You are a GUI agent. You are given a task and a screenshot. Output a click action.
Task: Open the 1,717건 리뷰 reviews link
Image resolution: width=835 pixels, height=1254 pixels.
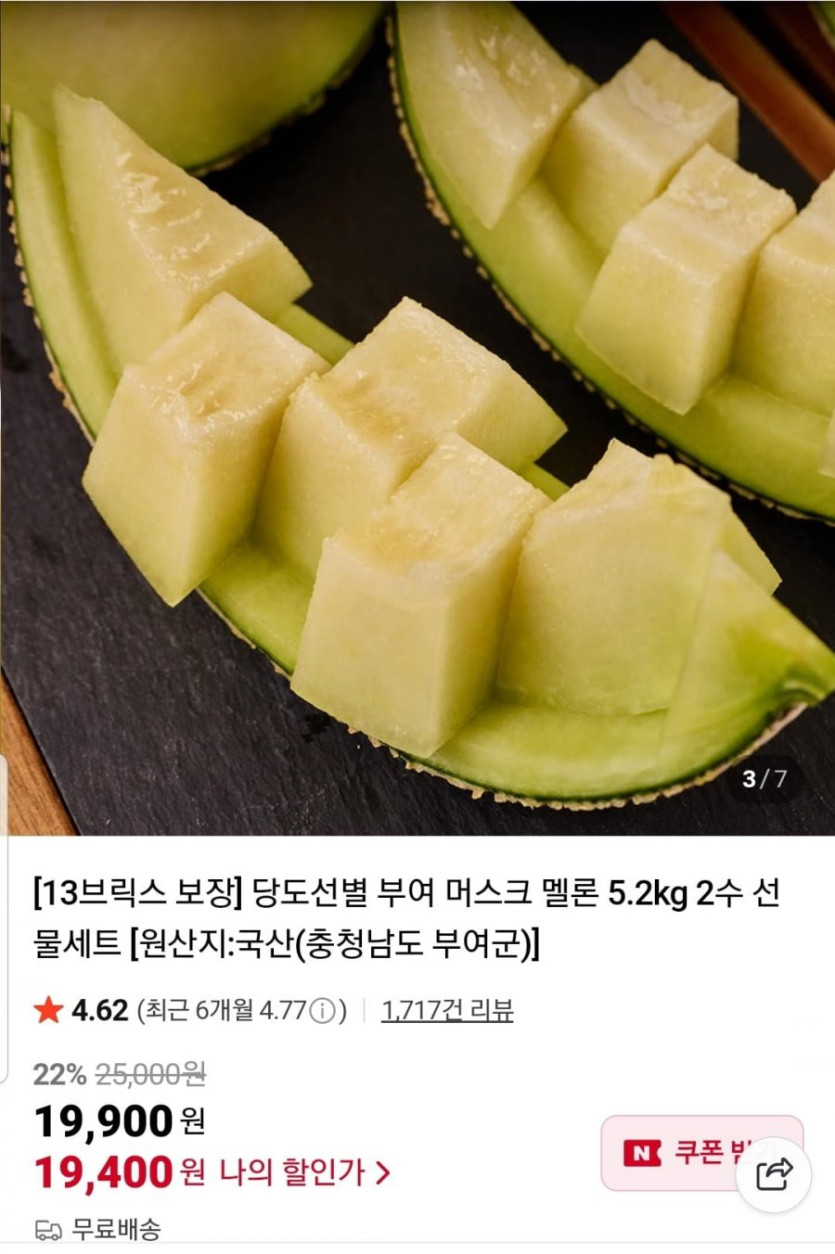[447, 1010]
